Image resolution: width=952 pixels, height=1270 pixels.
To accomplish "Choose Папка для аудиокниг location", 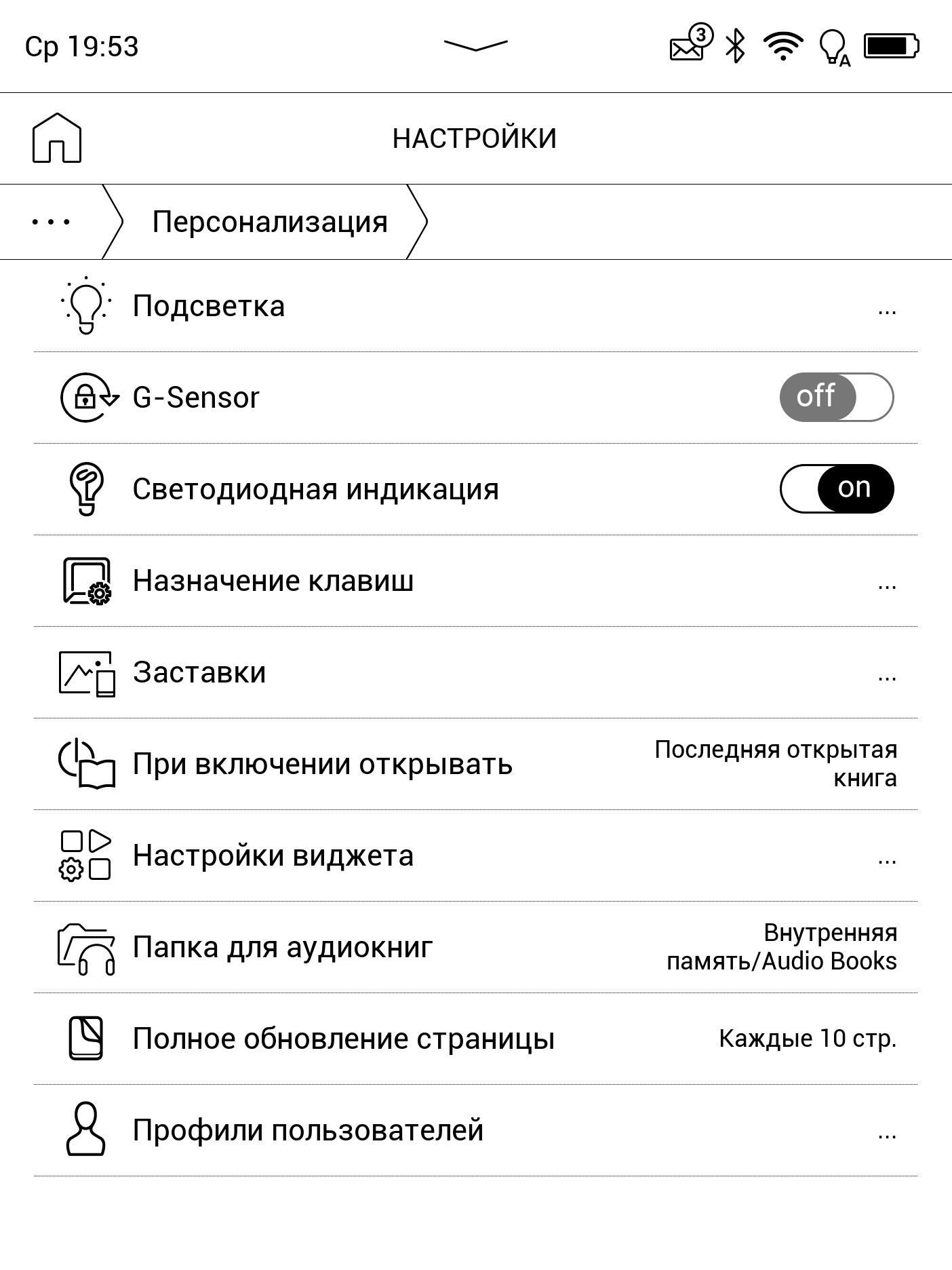I will click(x=475, y=947).
